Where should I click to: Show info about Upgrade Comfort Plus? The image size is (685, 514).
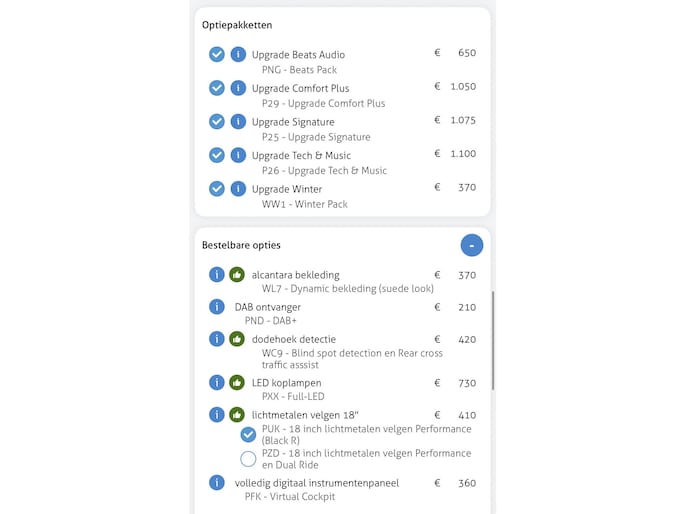[238, 88]
